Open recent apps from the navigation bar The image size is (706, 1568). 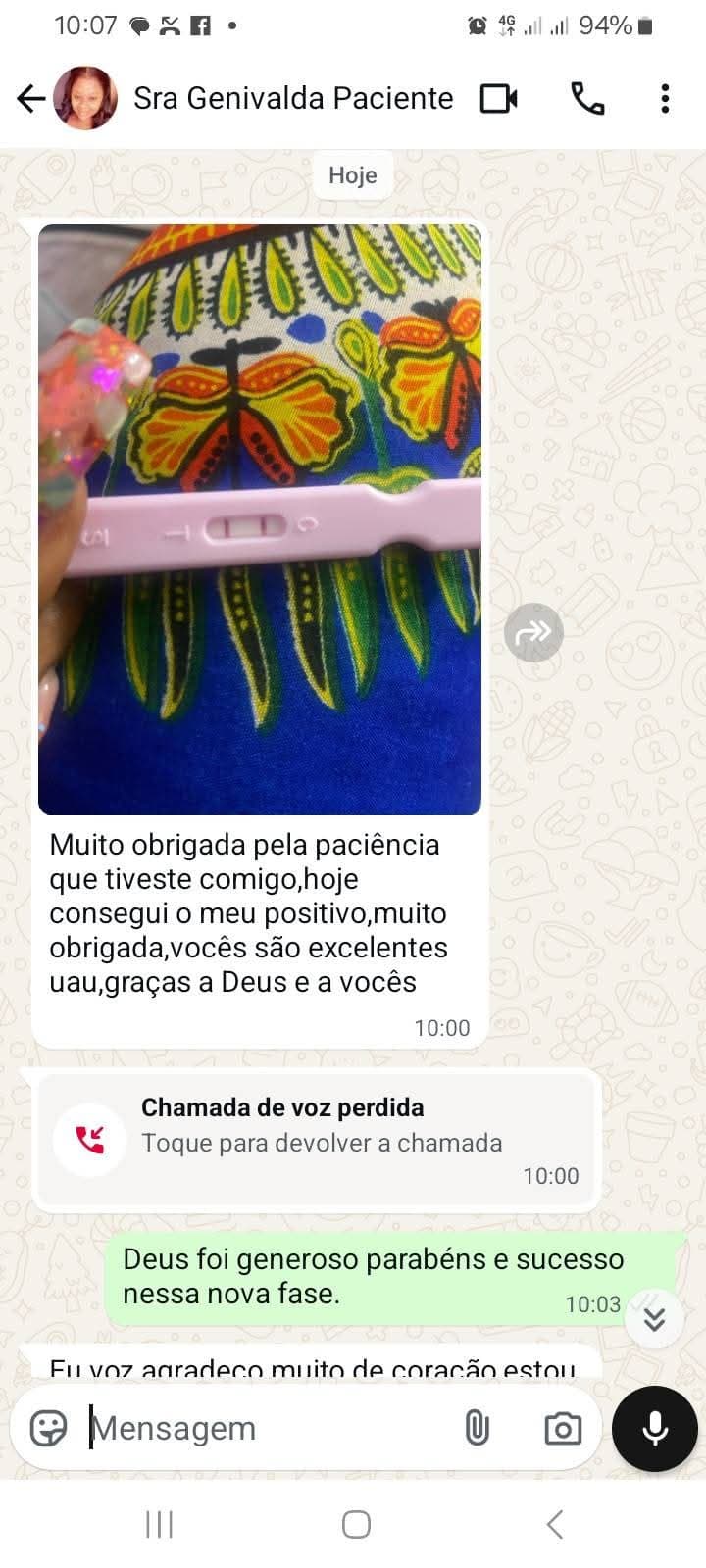[x=158, y=1524]
